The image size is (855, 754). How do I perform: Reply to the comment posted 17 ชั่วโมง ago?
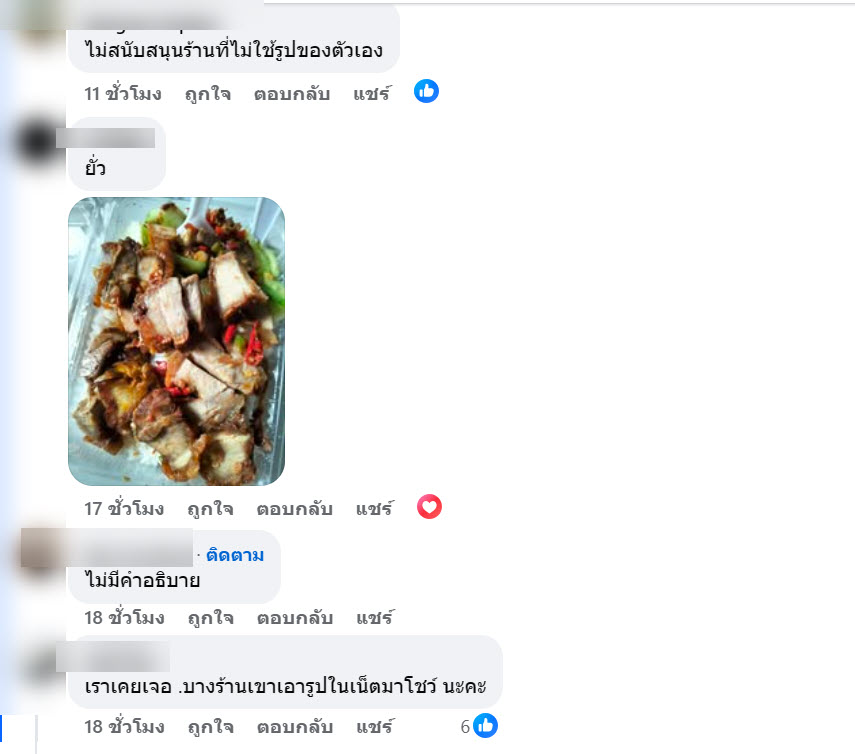[294, 508]
